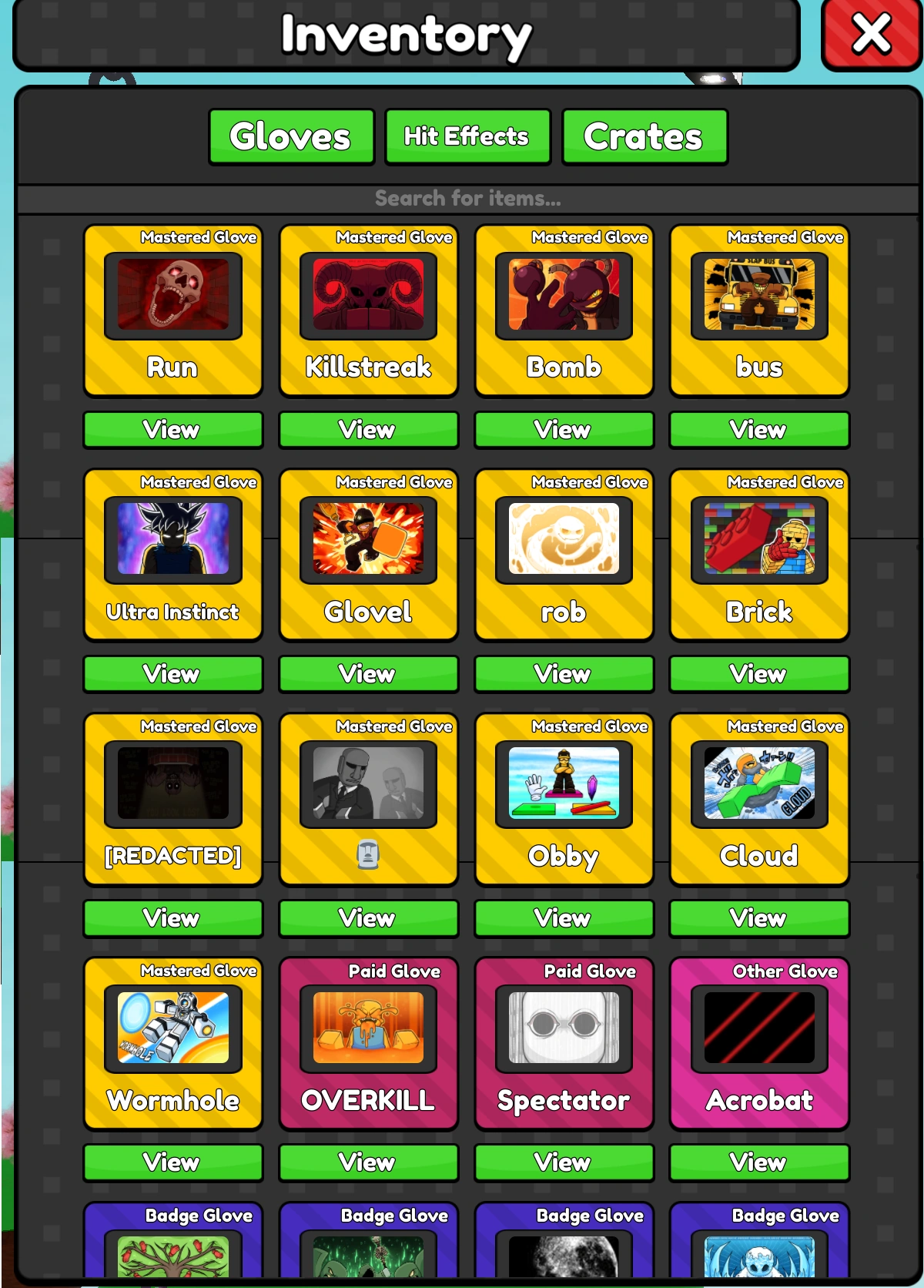View the Glovel glove
Screen dimensions: 924x1288
368,674
